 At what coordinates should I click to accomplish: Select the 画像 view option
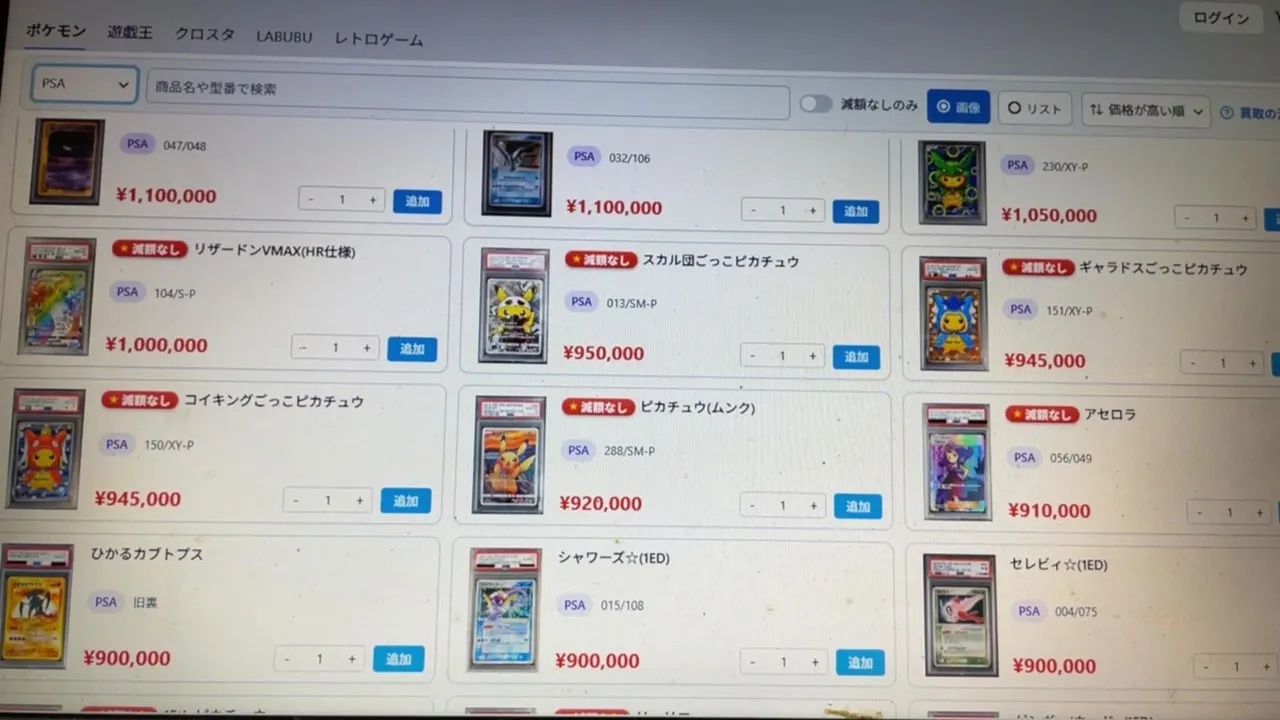coord(958,106)
